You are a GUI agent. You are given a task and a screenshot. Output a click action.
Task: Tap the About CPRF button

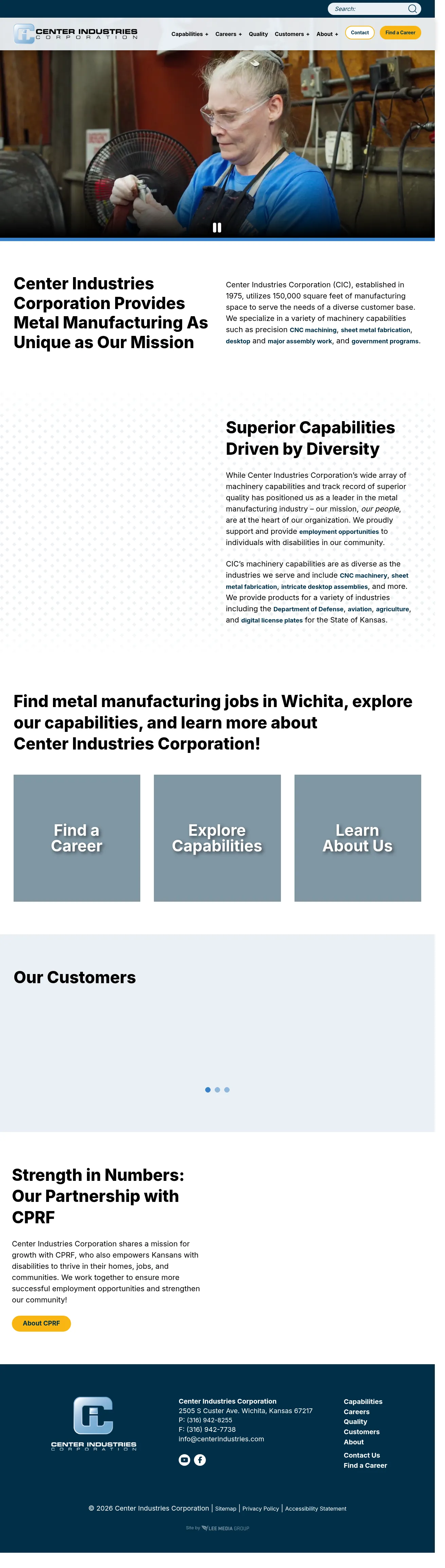coord(41,1323)
